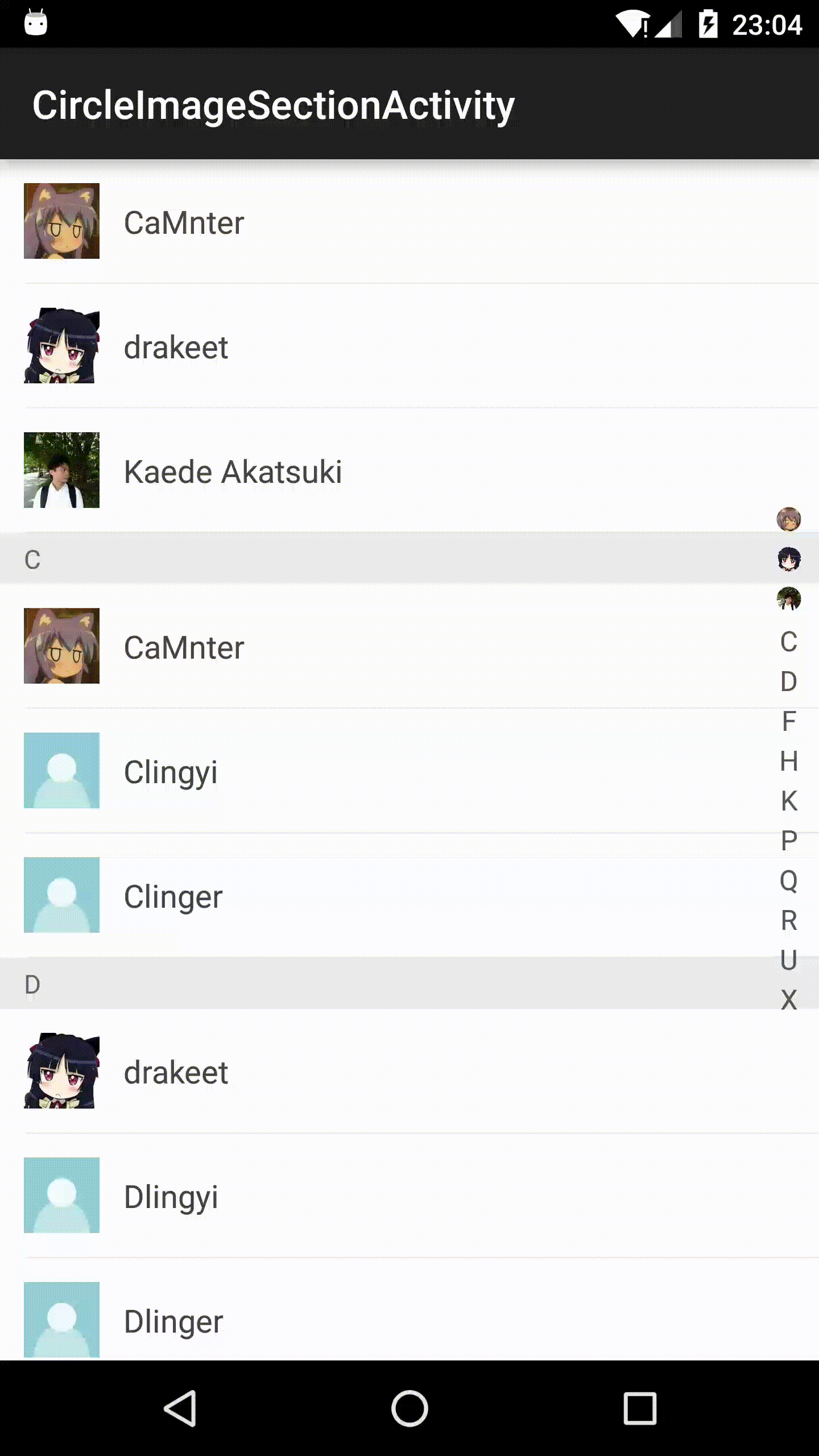The image size is (819, 1456).
Task: Go back using the system back button
Action: pos(181,1408)
